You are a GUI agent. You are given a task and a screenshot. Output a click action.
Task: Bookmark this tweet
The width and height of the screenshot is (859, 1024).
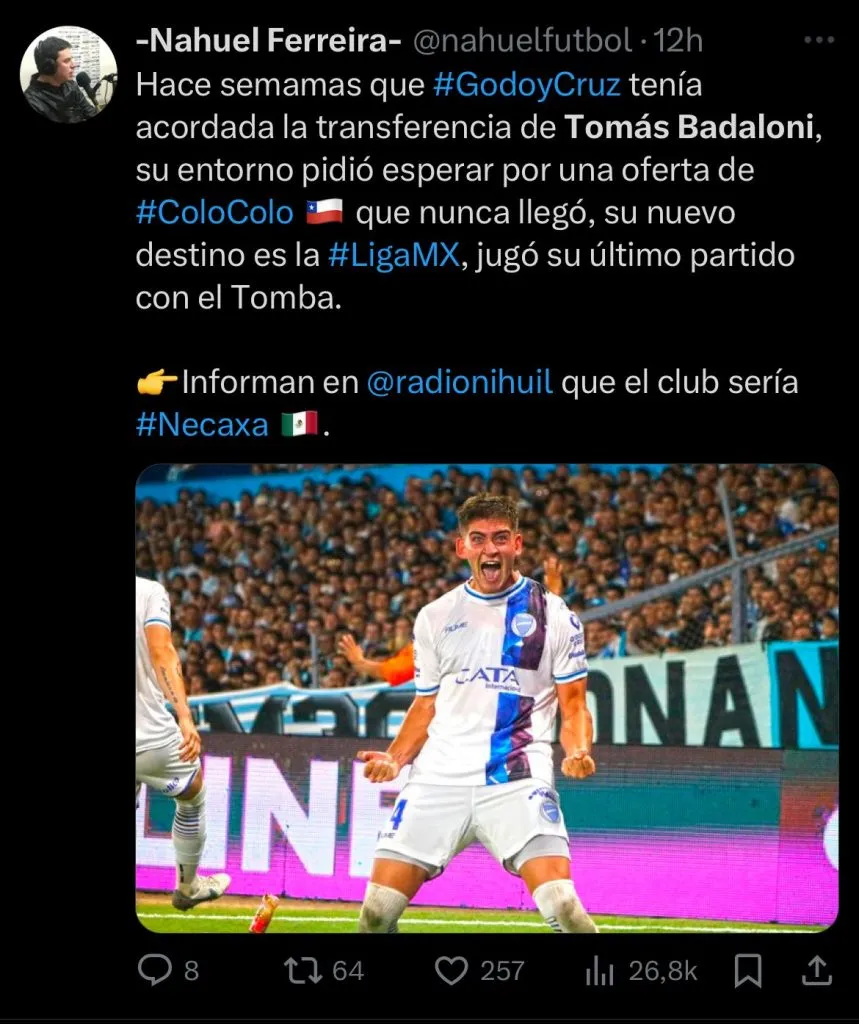tap(747, 969)
